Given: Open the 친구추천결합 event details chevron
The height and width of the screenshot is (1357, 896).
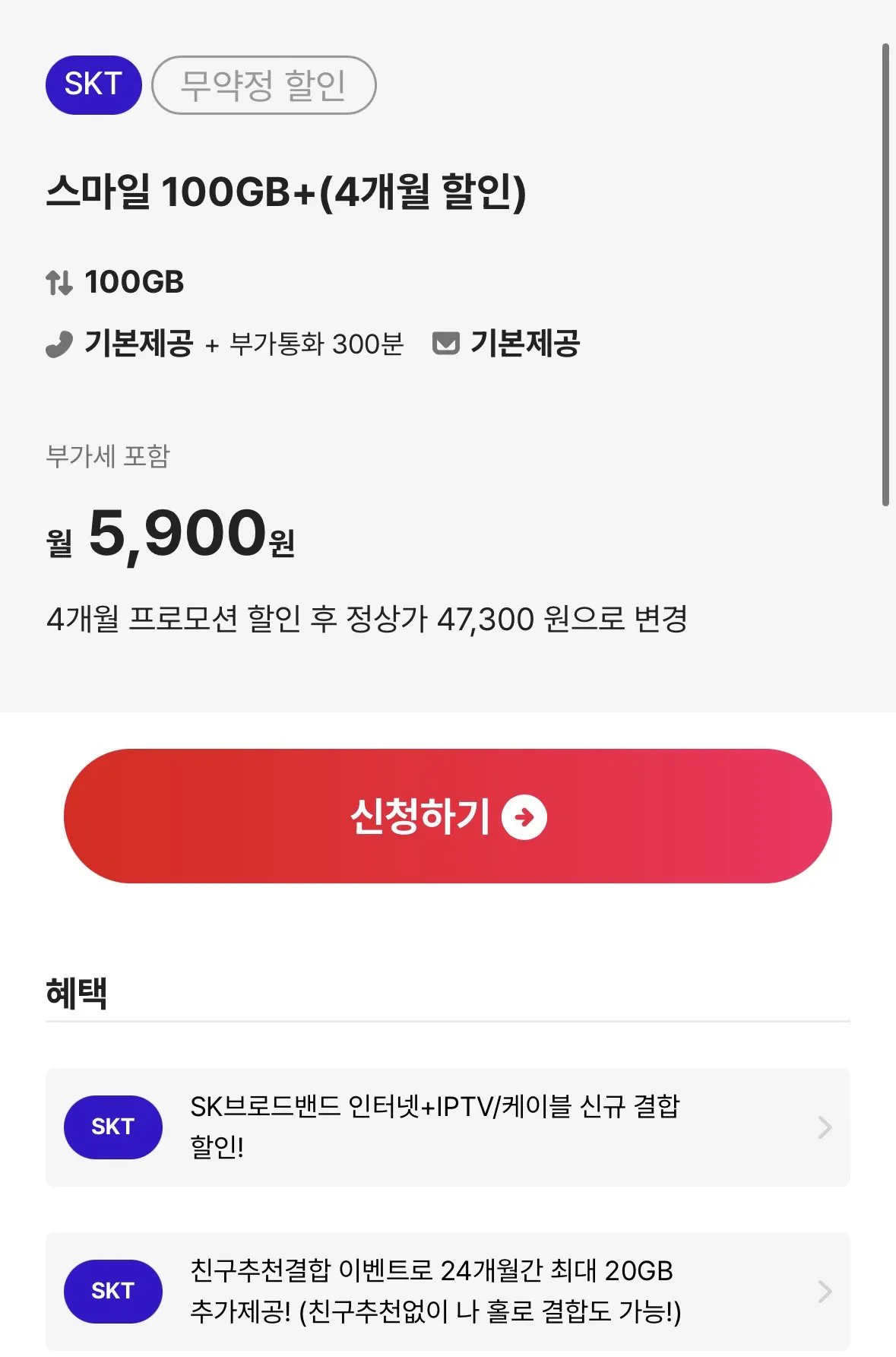Looking at the screenshot, I should coord(825,1291).
